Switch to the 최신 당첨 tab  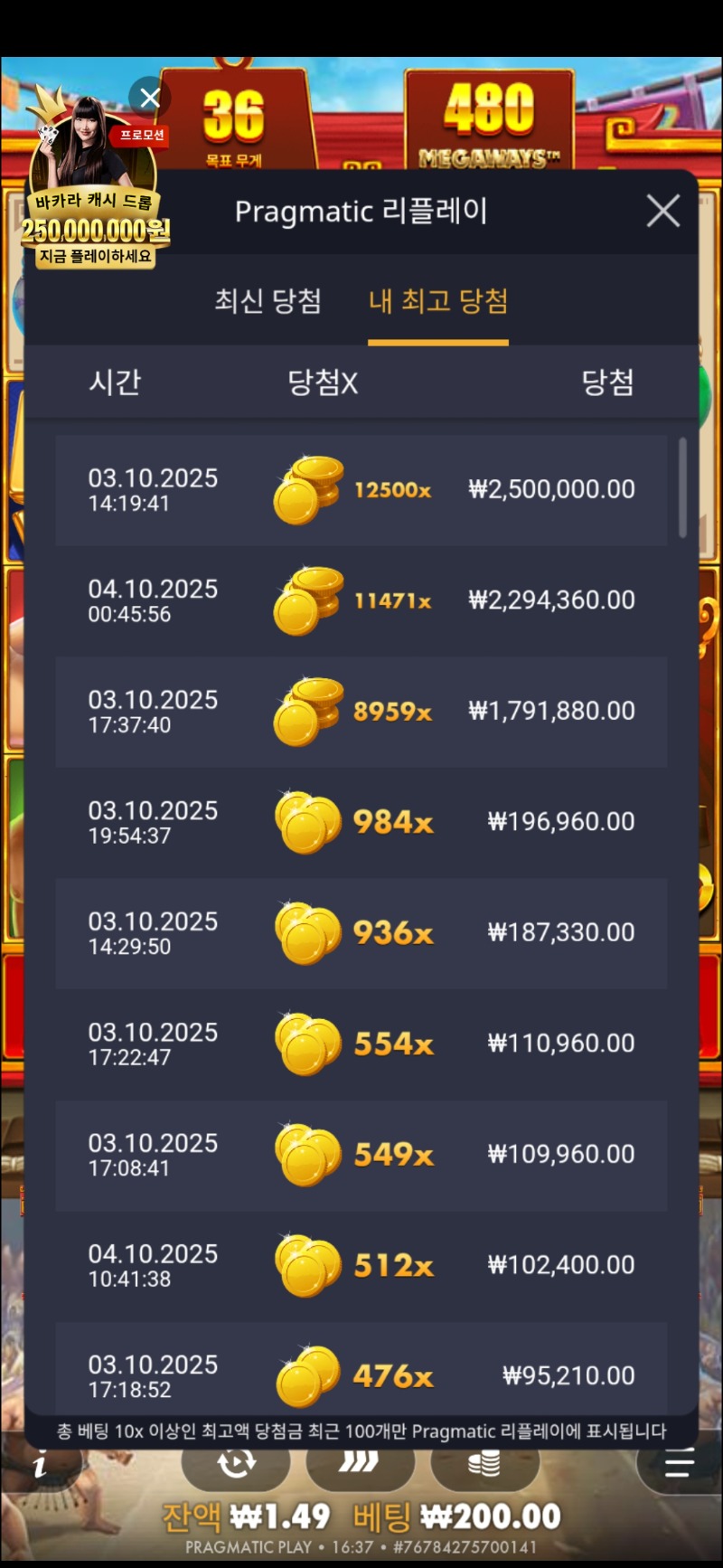pyautogui.click(x=268, y=301)
